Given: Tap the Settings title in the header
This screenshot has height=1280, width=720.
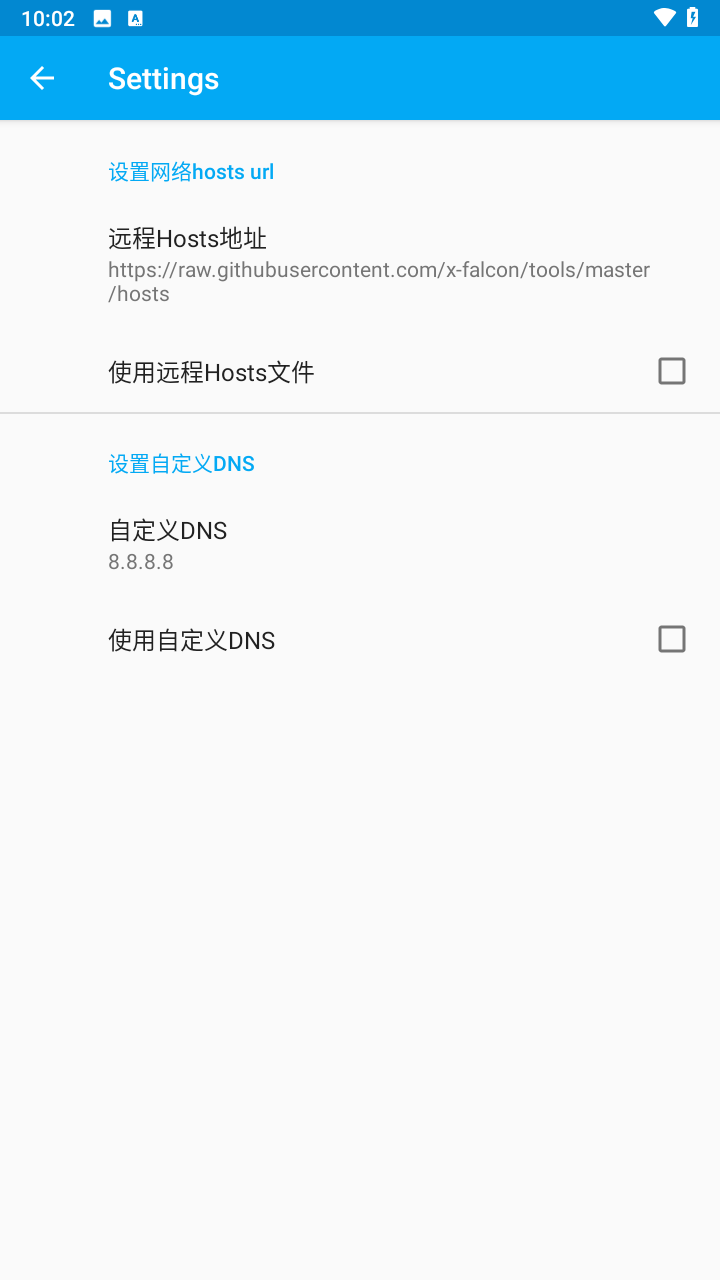Looking at the screenshot, I should (164, 78).
